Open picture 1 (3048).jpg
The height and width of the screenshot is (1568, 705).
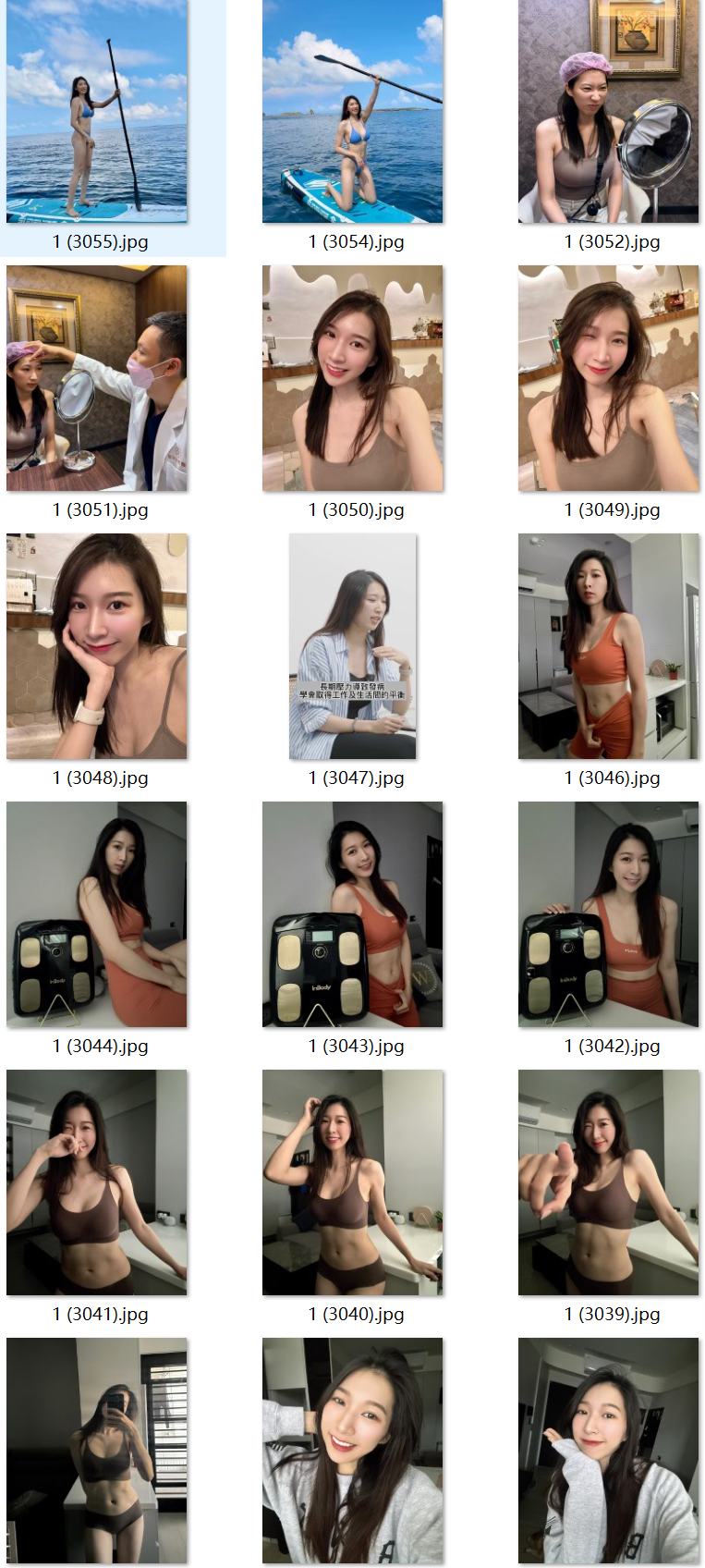point(97,646)
